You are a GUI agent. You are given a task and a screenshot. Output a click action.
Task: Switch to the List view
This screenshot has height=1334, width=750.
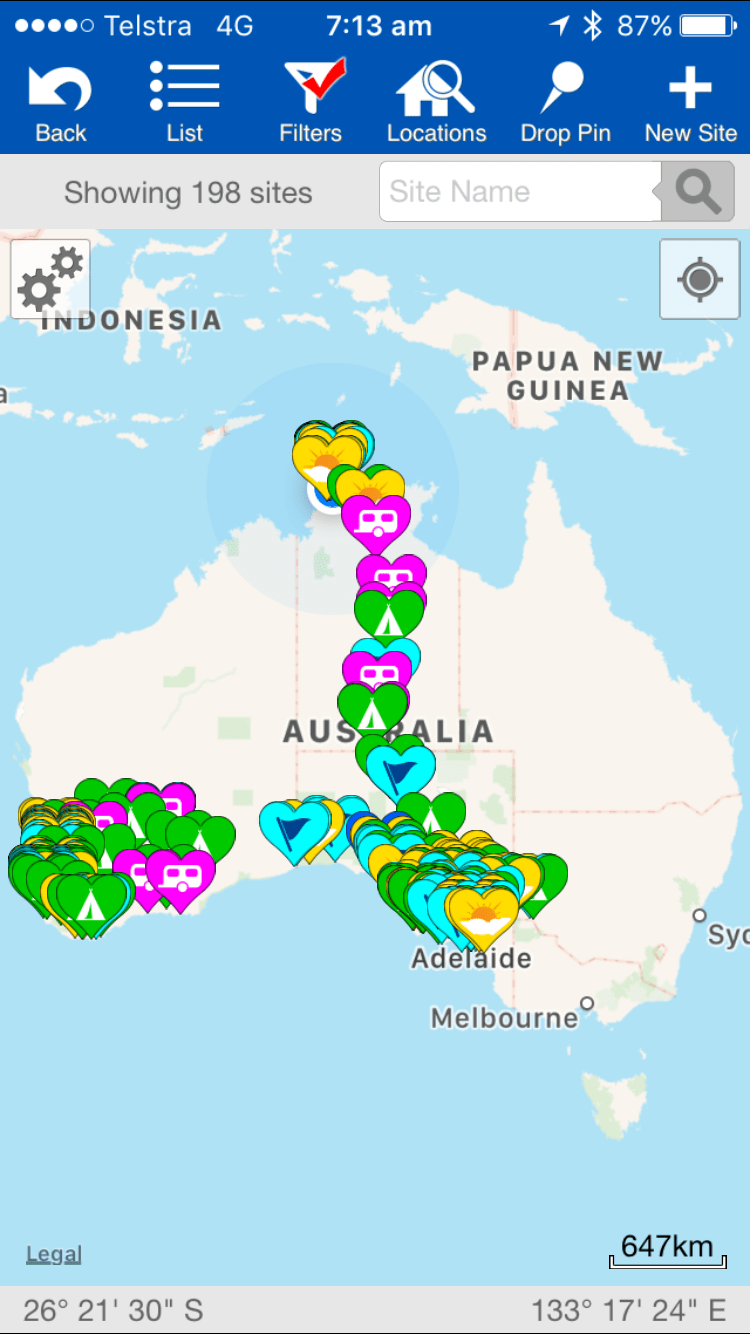pos(185,102)
